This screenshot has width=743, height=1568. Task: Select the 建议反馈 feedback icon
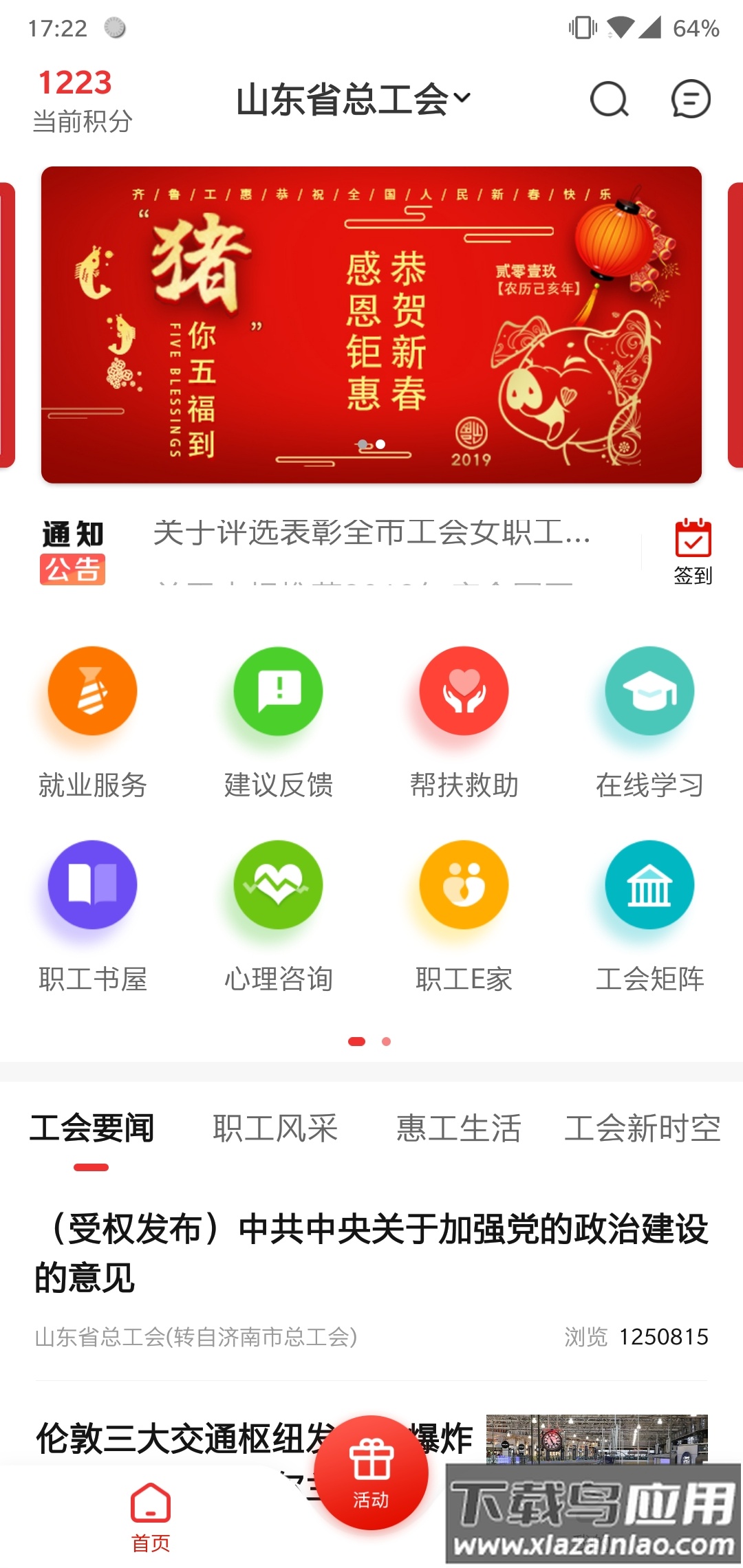(x=277, y=691)
